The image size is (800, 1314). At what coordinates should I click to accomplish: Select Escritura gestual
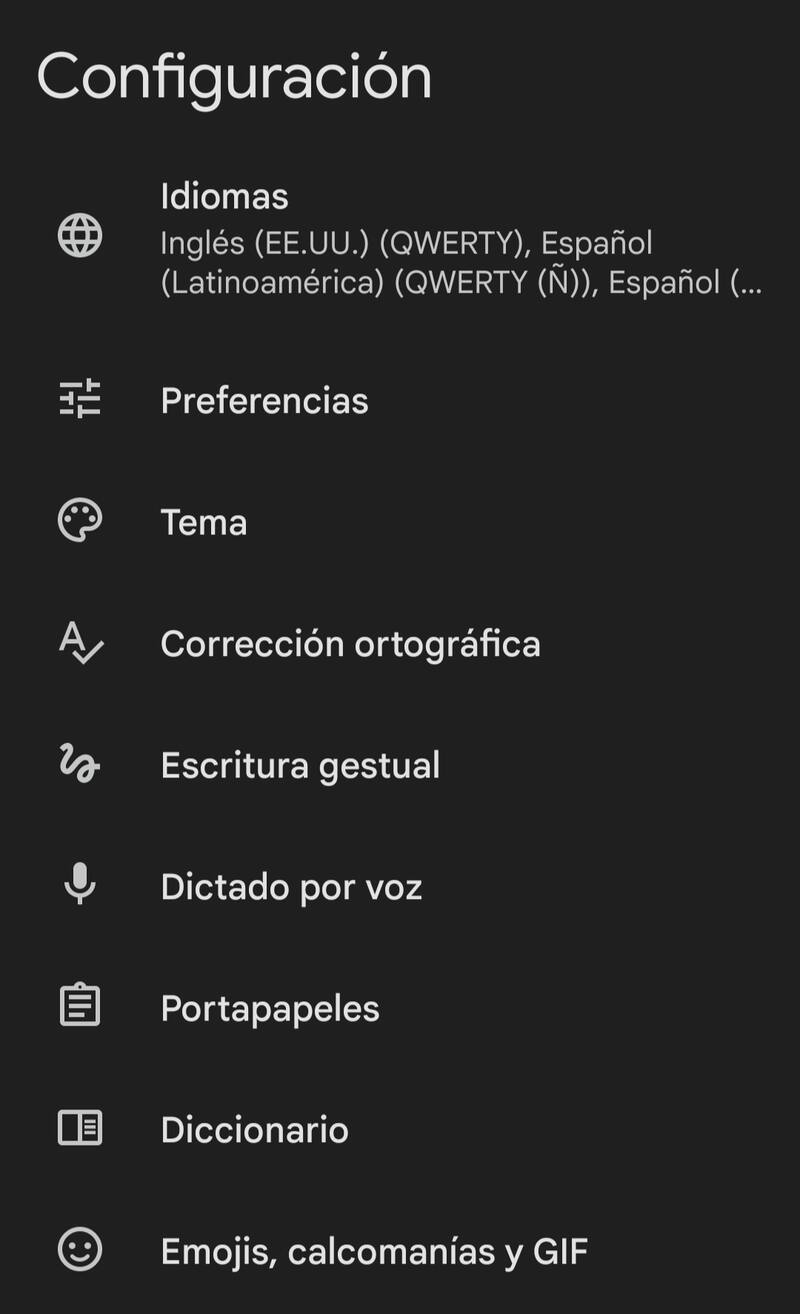click(400, 765)
